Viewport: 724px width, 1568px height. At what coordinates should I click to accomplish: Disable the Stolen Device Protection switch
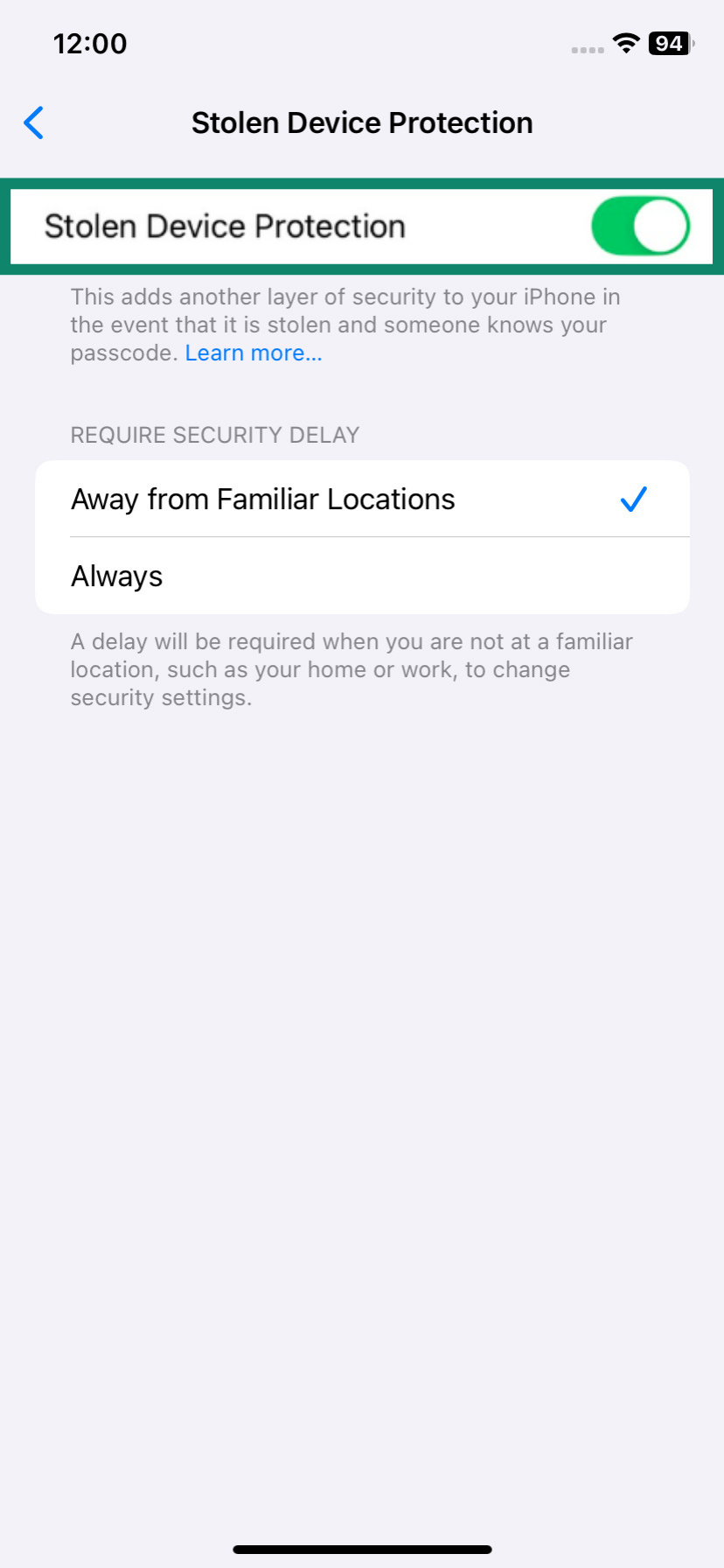click(x=640, y=226)
